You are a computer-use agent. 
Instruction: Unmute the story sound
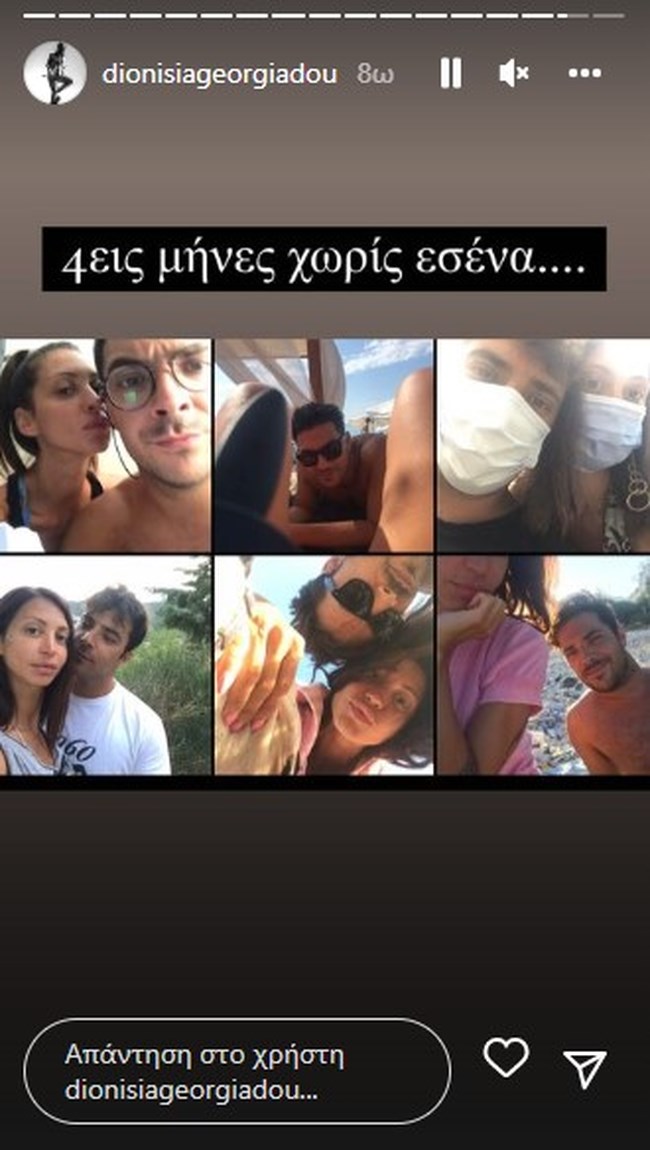(x=514, y=73)
